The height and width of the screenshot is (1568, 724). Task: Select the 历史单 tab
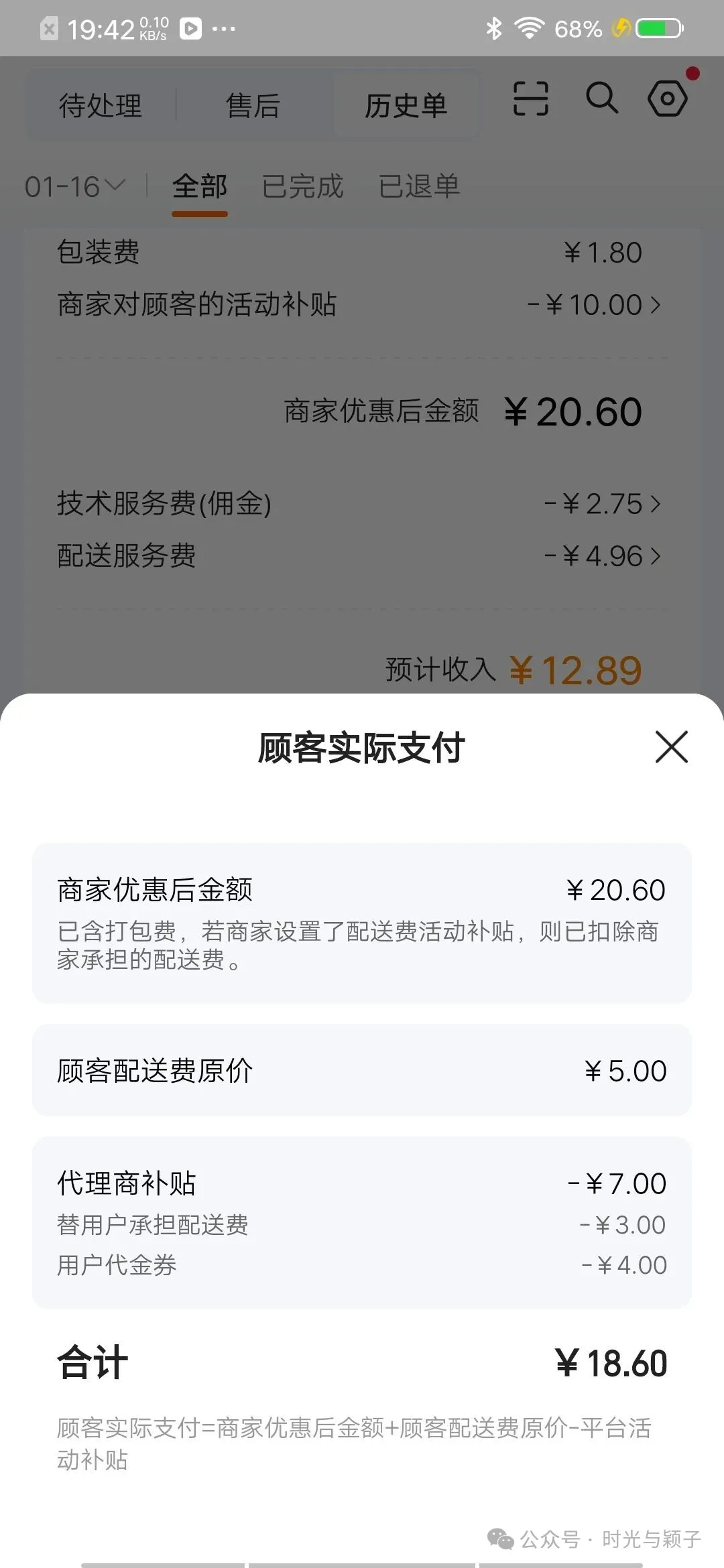pos(406,106)
